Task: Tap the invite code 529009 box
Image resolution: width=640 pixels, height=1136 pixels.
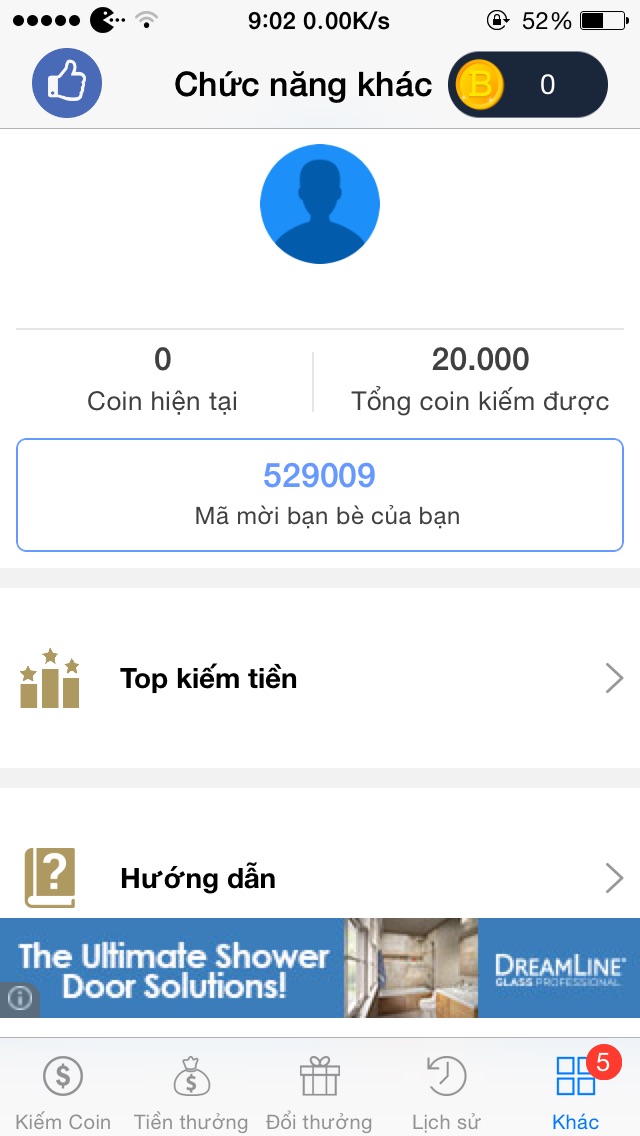Action: coord(320,494)
